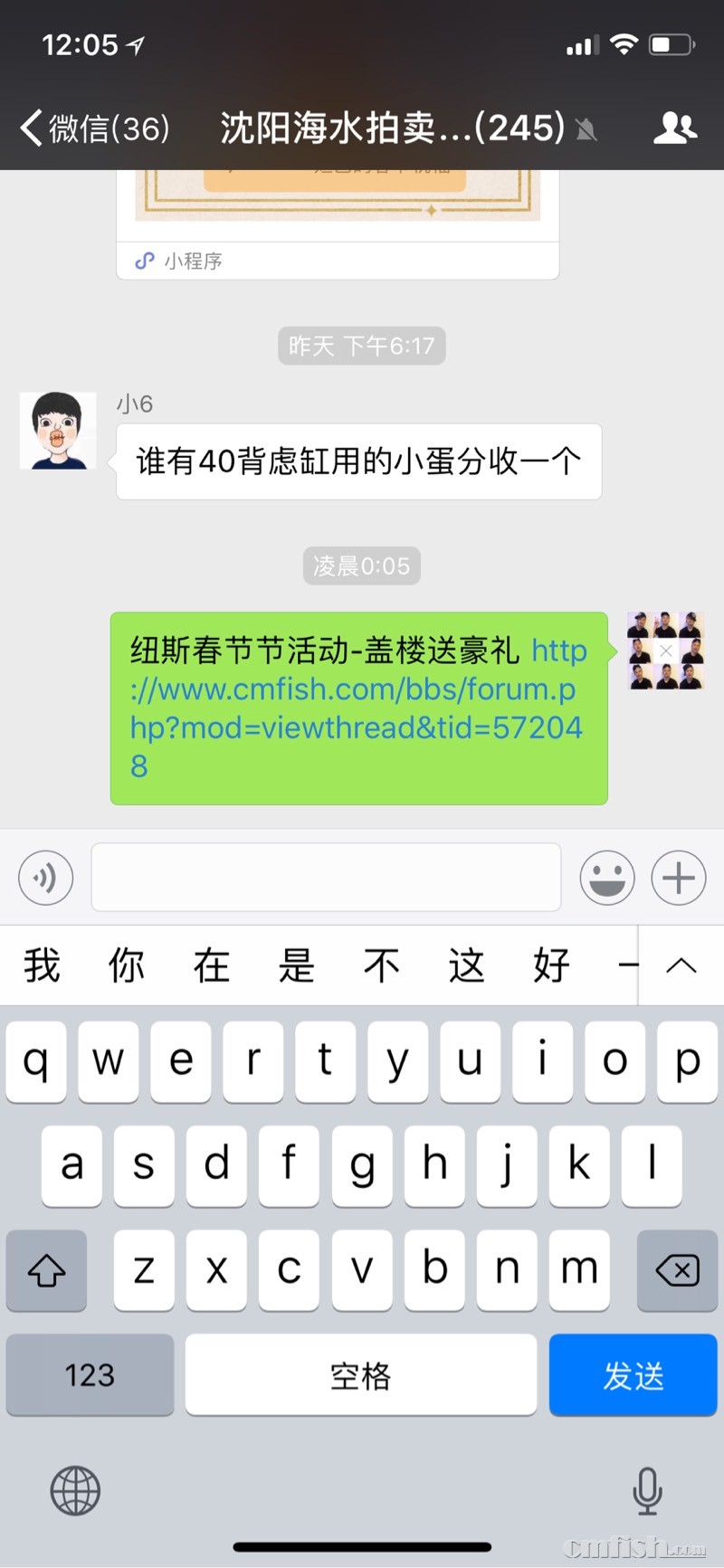The height and width of the screenshot is (1568, 724).
Task: Select the suggested word 我
Action: [x=42, y=965]
